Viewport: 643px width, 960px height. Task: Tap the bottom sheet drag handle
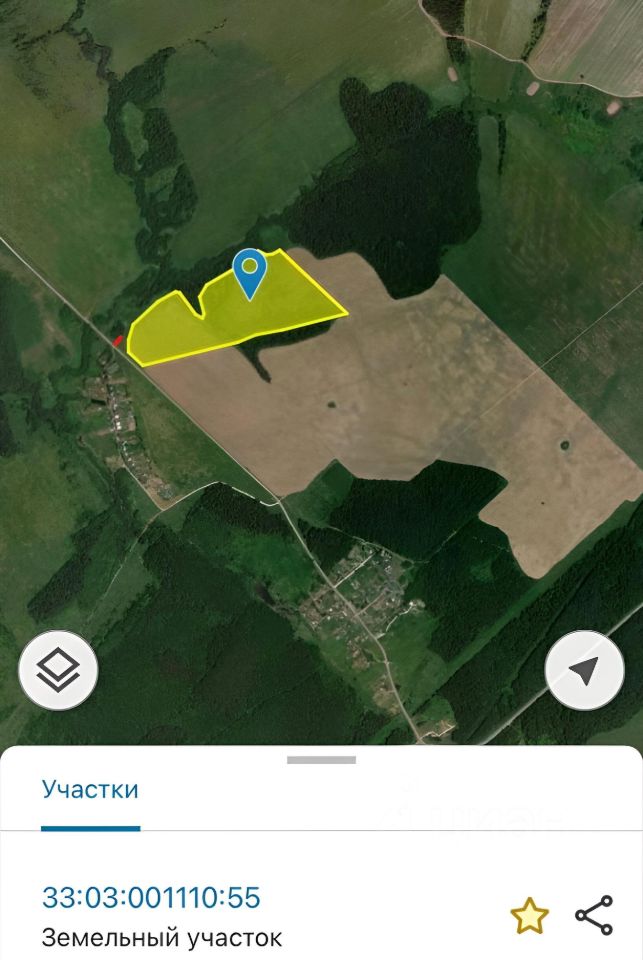(x=321, y=761)
